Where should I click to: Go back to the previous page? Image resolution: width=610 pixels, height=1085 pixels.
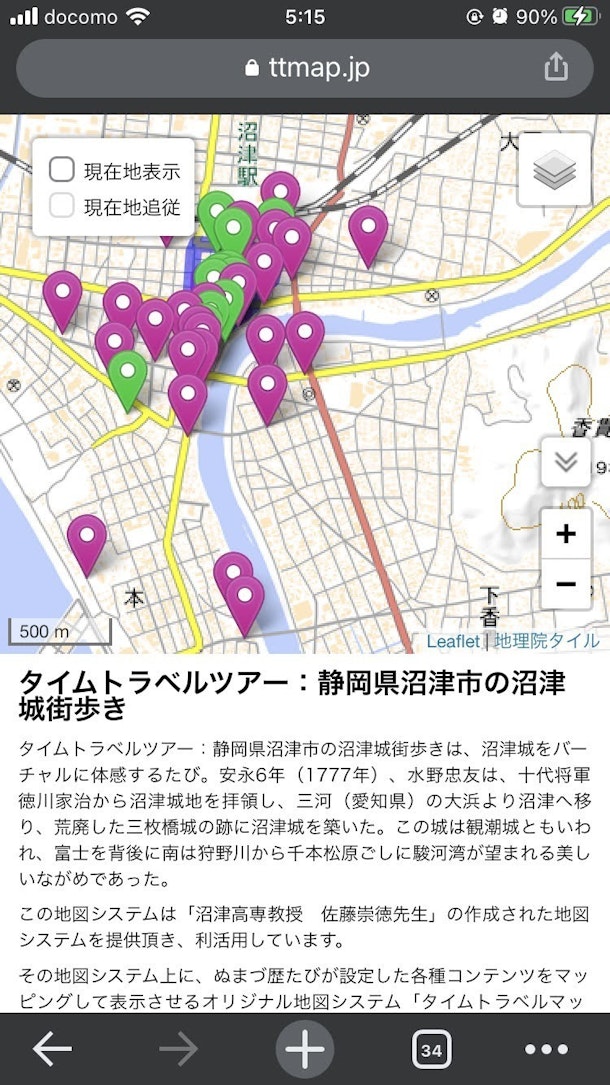point(52,1049)
